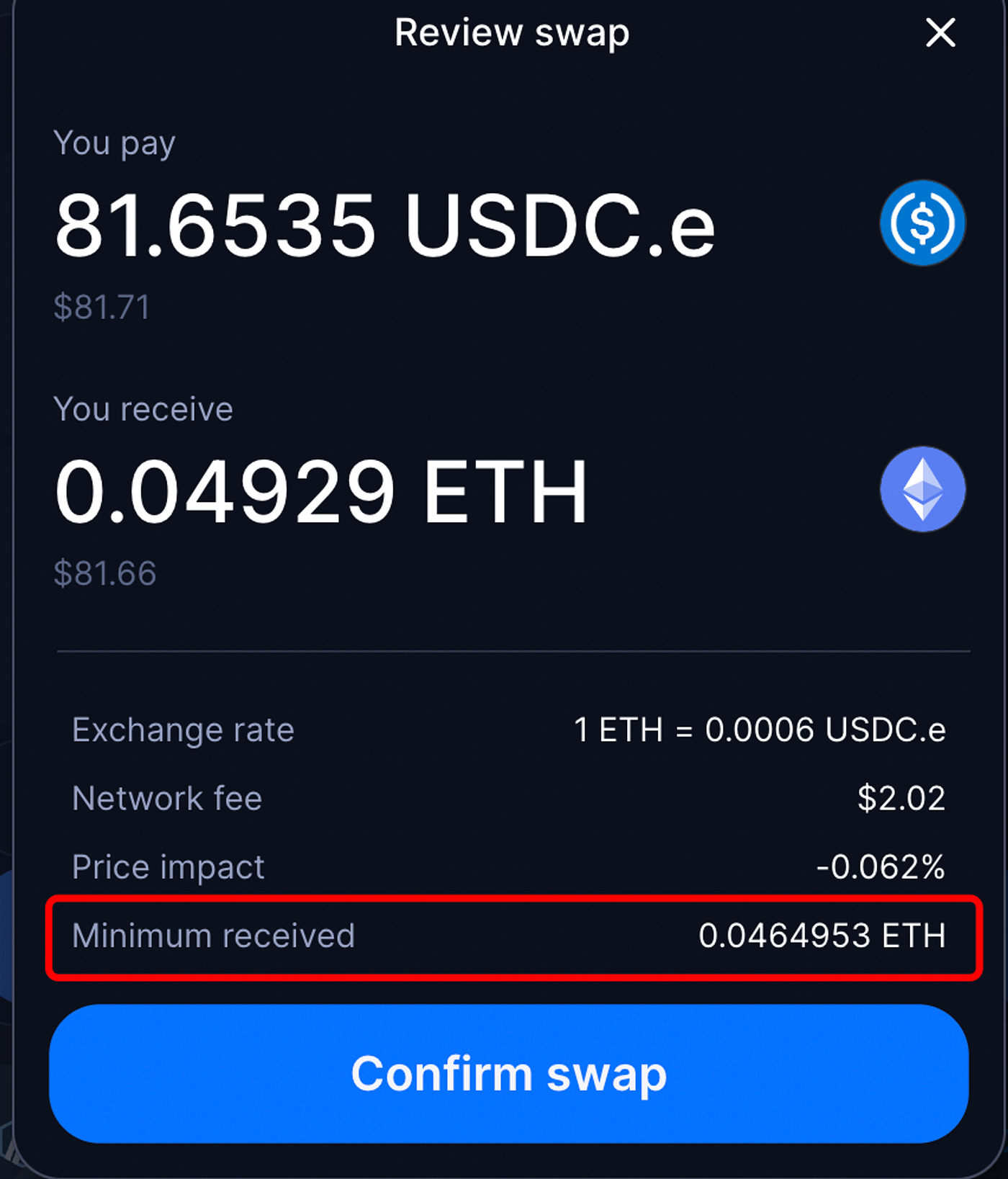
Task: Close the Review swap dialog
Action: click(x=940, y=33)
